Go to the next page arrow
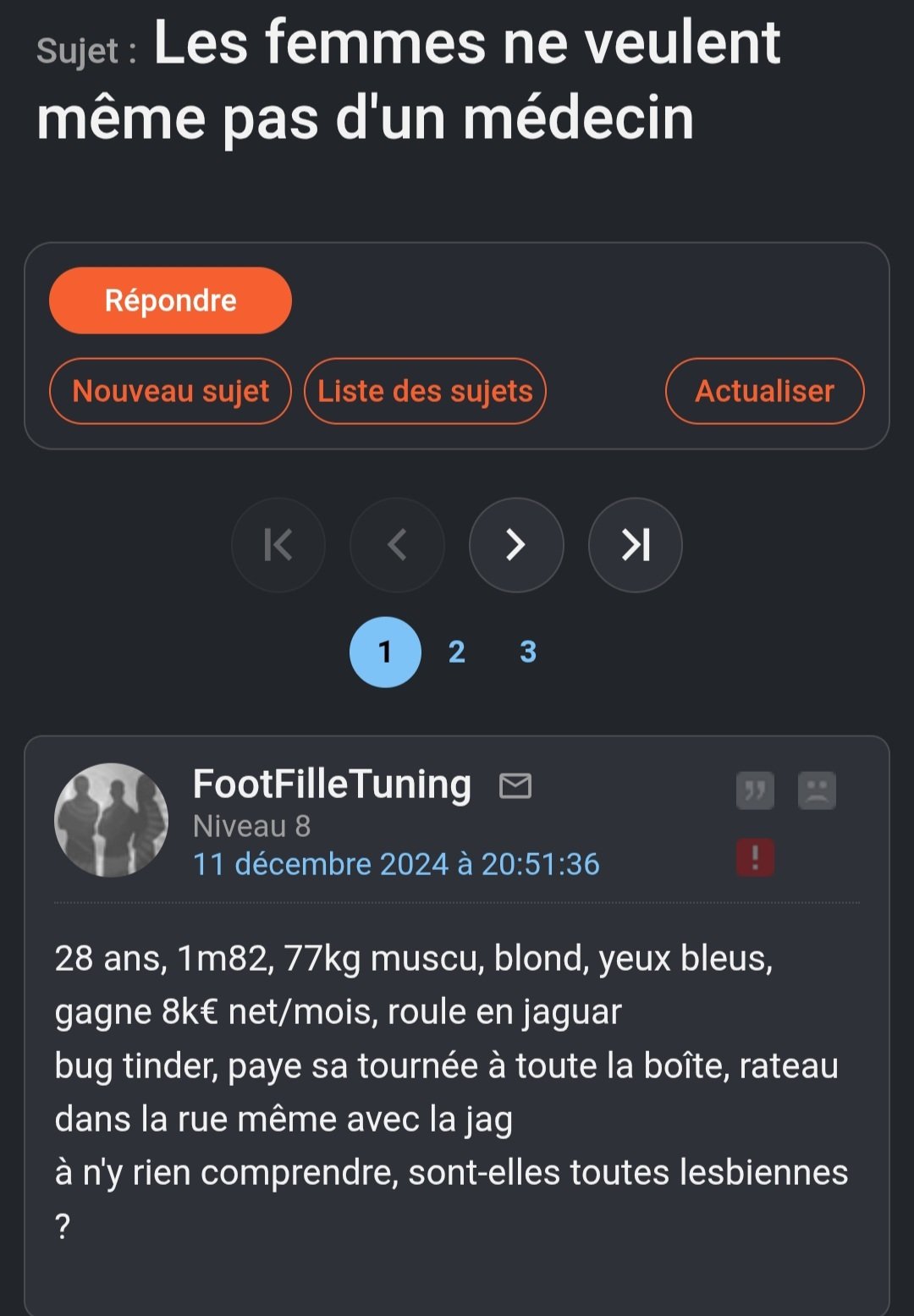 516,545
